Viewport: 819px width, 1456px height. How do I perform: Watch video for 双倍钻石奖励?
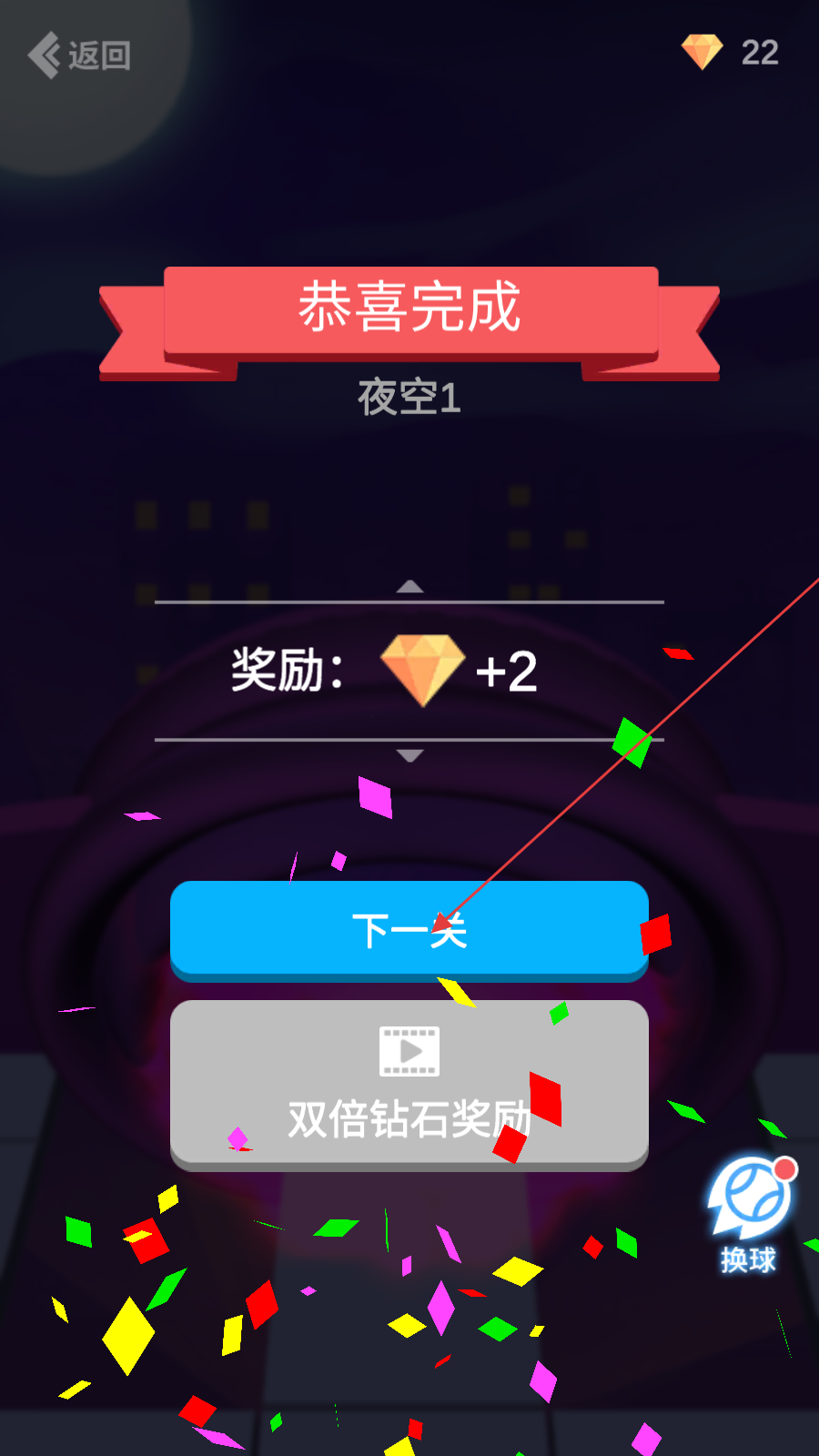409,1085
